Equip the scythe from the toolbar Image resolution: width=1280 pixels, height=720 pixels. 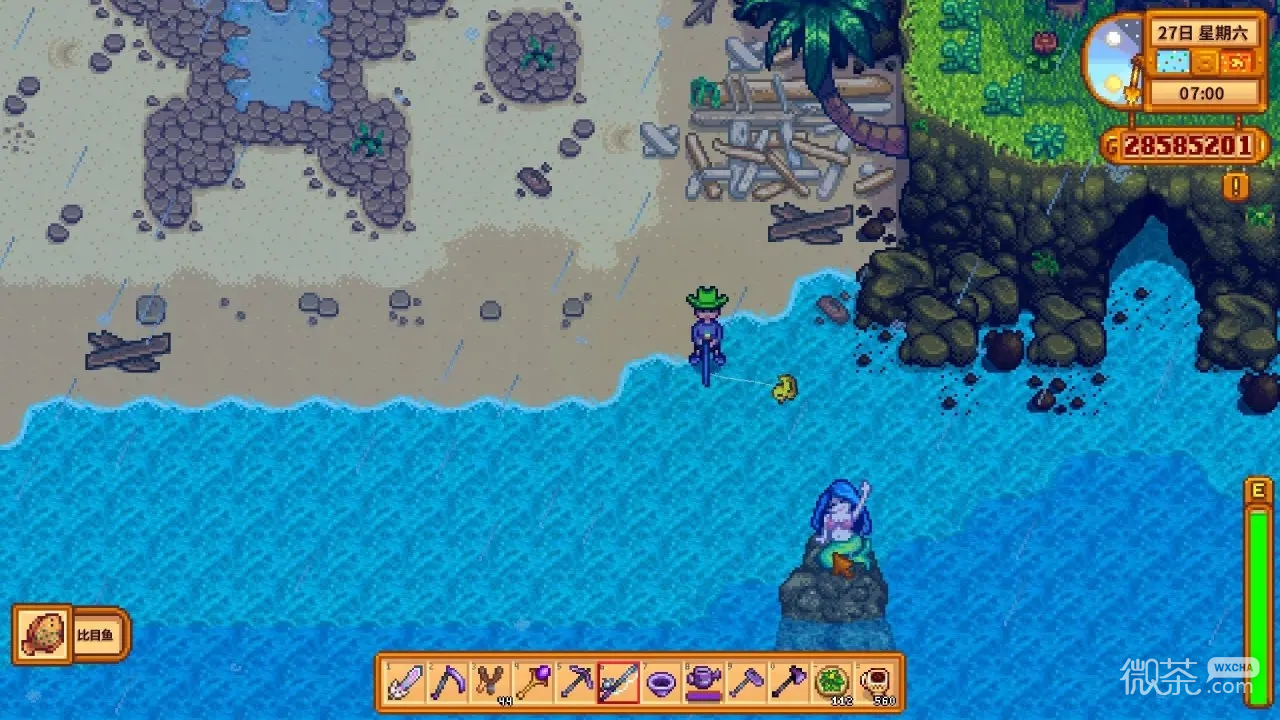[446, 683]
